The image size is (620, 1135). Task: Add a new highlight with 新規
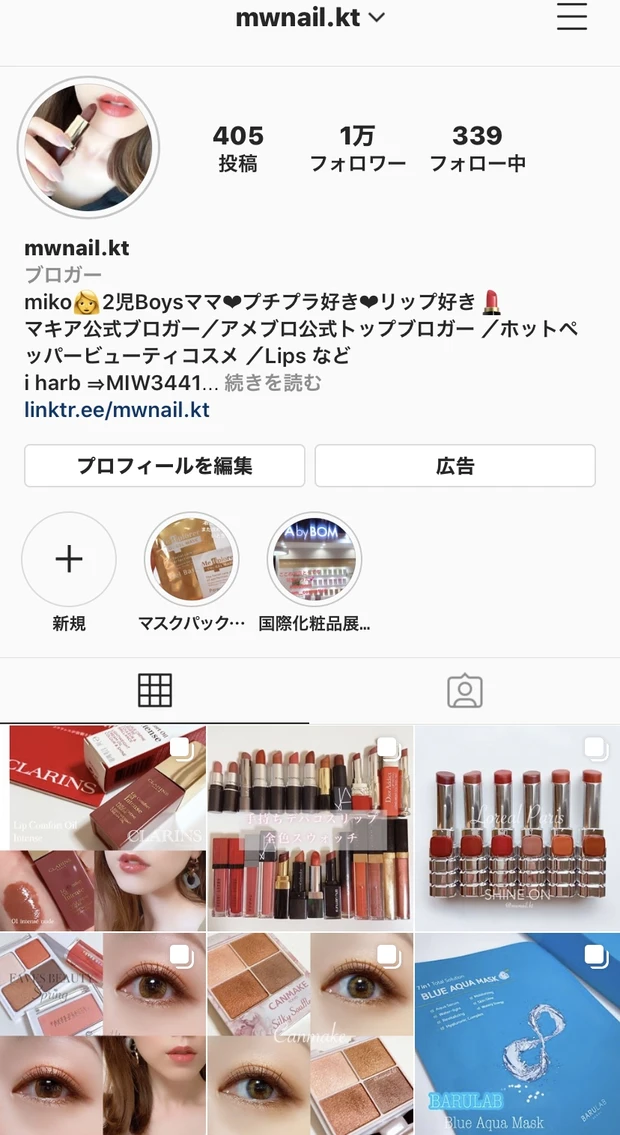(x=69, y=560)
